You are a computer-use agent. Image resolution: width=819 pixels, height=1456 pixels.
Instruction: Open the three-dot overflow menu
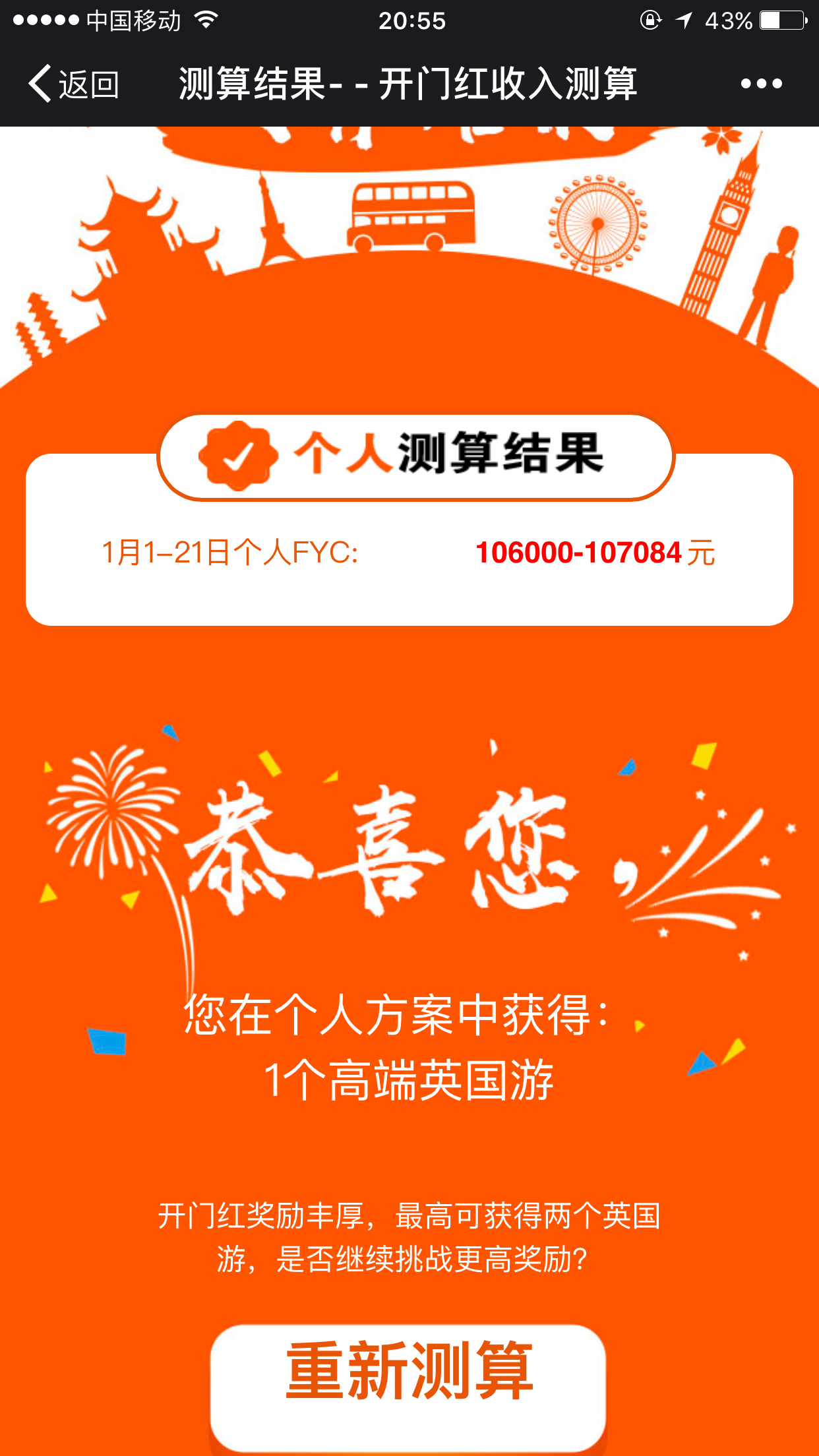pyautogui.click(x=761, y=84)
